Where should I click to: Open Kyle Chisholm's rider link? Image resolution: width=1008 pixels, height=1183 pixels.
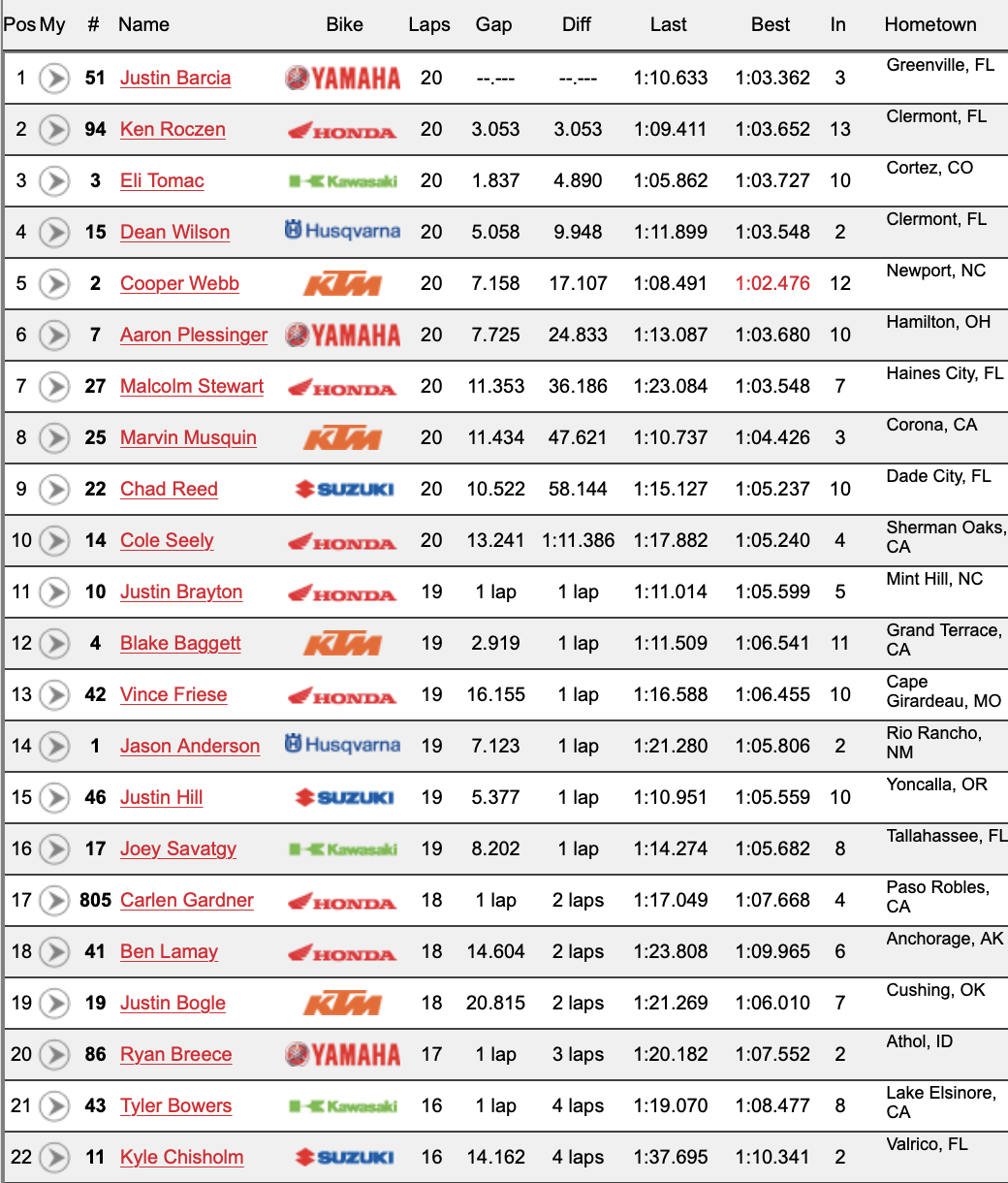[181, 1157]
